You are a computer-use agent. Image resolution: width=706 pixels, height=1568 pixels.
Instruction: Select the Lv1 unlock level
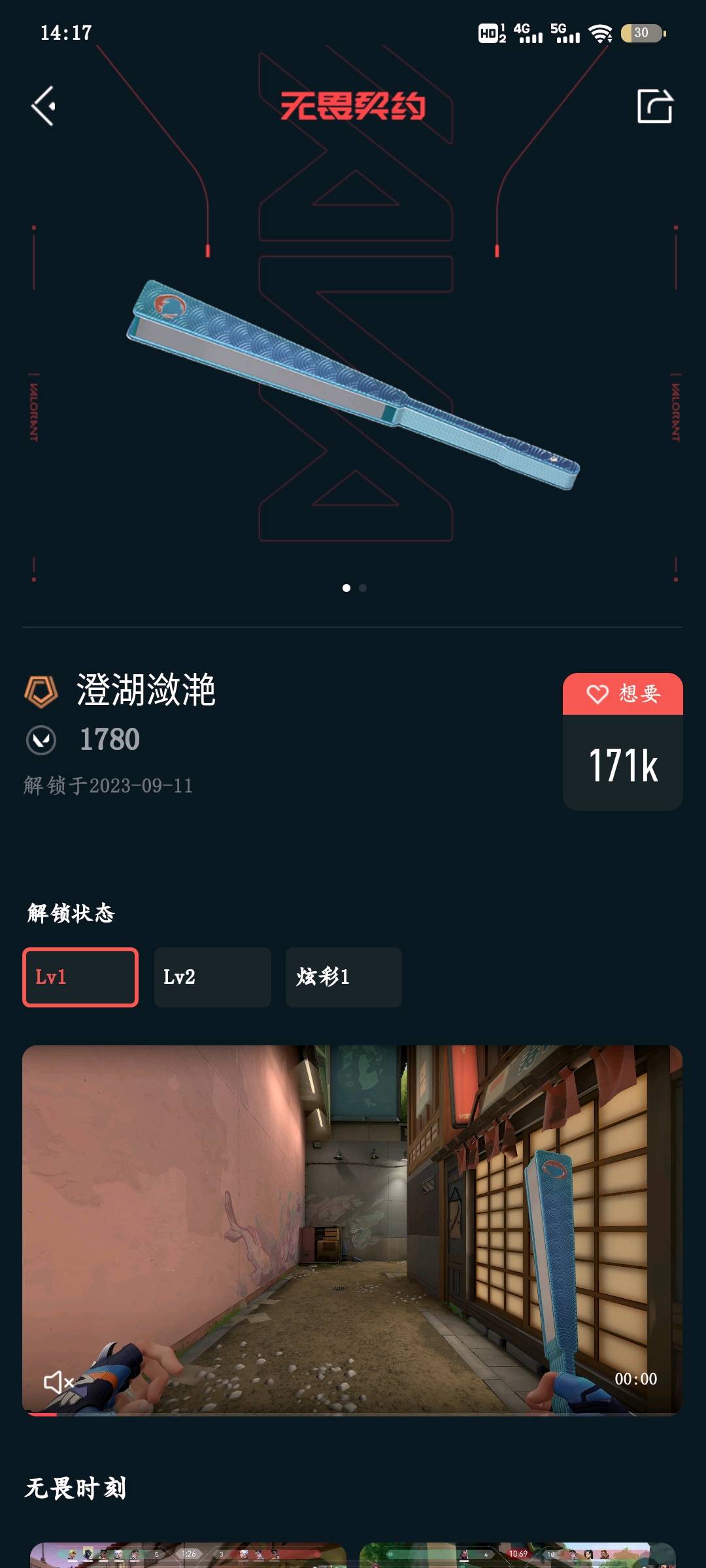pyautogui.click(x=80, y=977)
